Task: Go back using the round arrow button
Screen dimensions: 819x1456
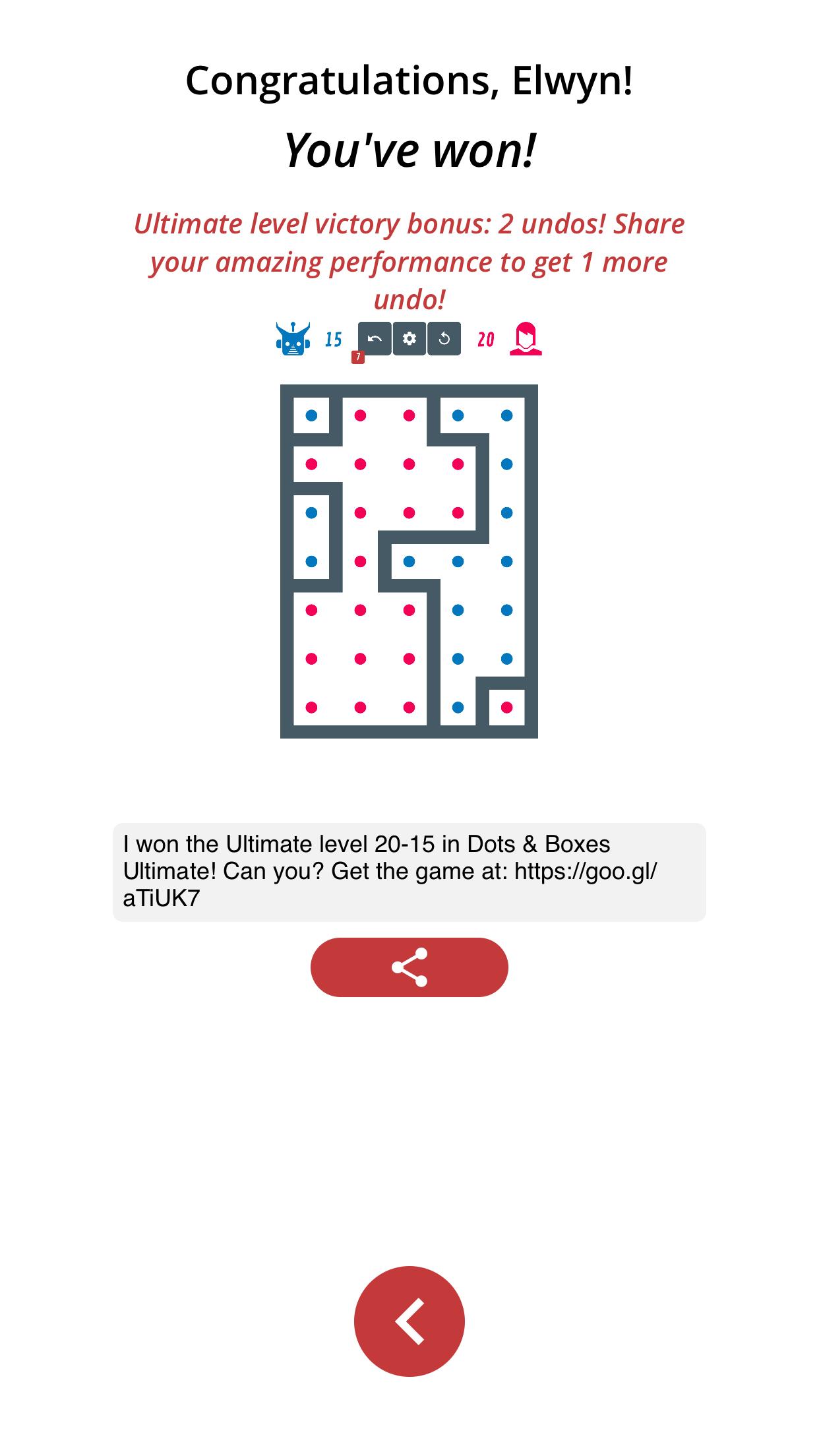Action: [x=409, y=1321]
